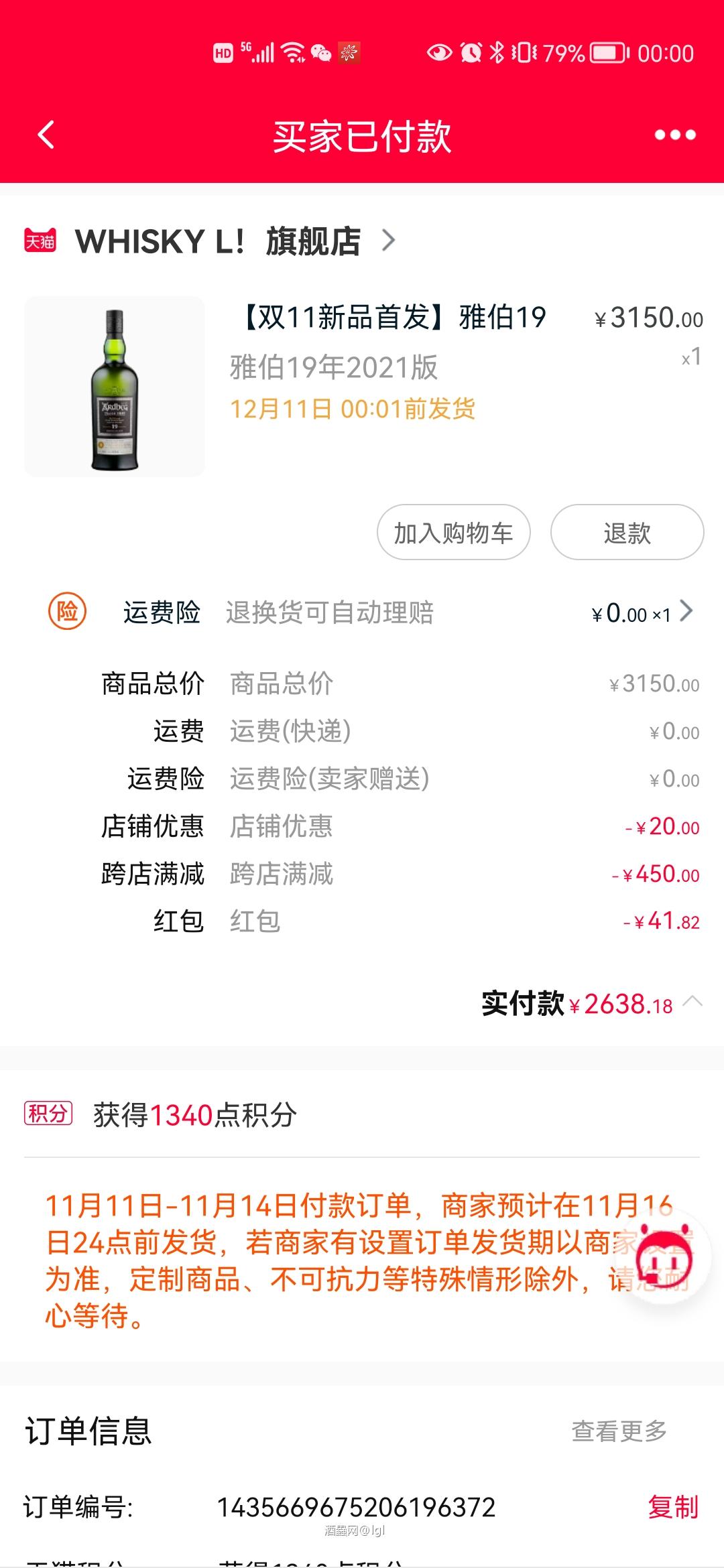This screenshot has height=1568, width=724.
Task: Open the three-dot overflow menu
Action: (674, 135)
